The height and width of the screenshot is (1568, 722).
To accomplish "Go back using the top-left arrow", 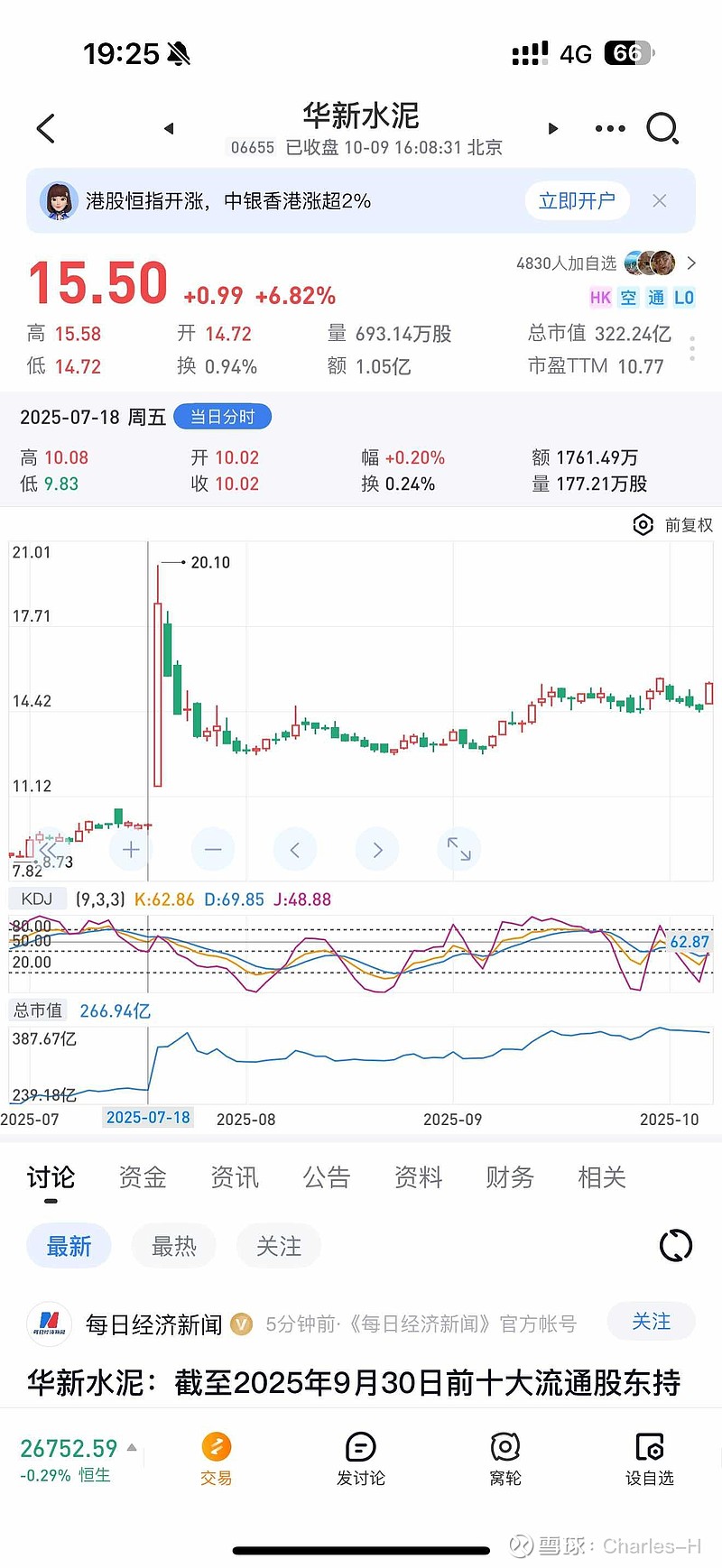I will tap(46, 129).
